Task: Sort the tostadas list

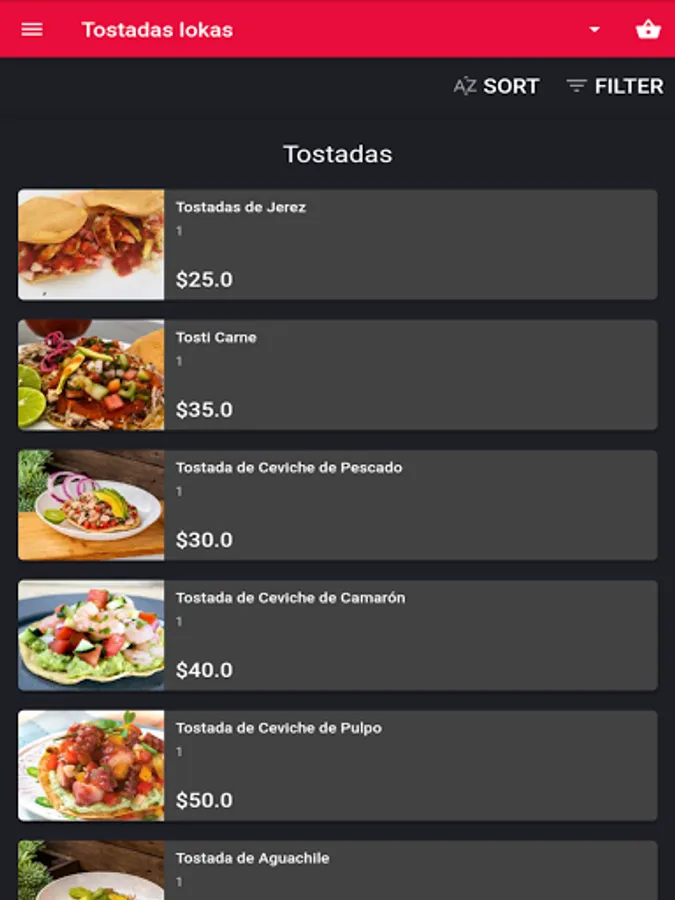Action: [497, 86]
